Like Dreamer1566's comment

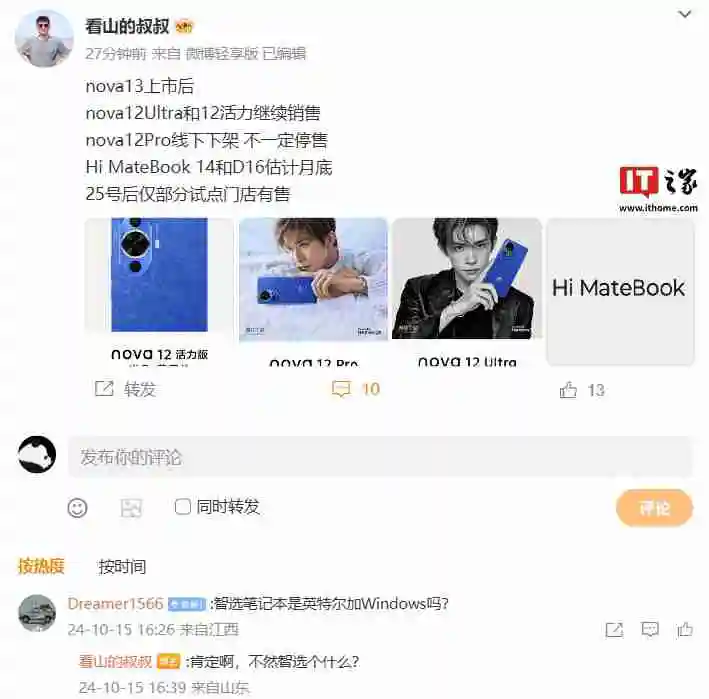pyautogui.click(x=685, y=629)
